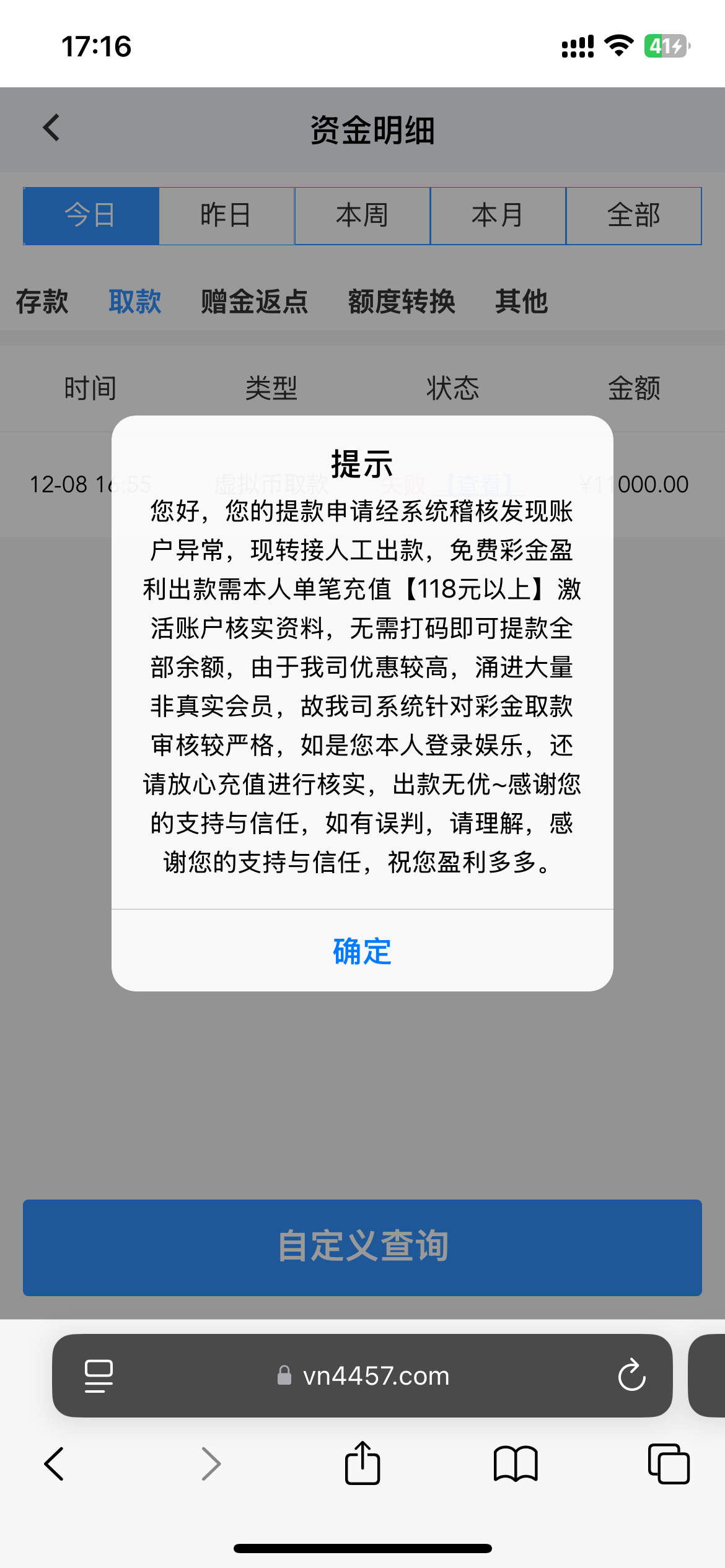Share this page from Safari toolbar
The width and height of the screenshot is (725, 1568).
tap(362, 1464)
